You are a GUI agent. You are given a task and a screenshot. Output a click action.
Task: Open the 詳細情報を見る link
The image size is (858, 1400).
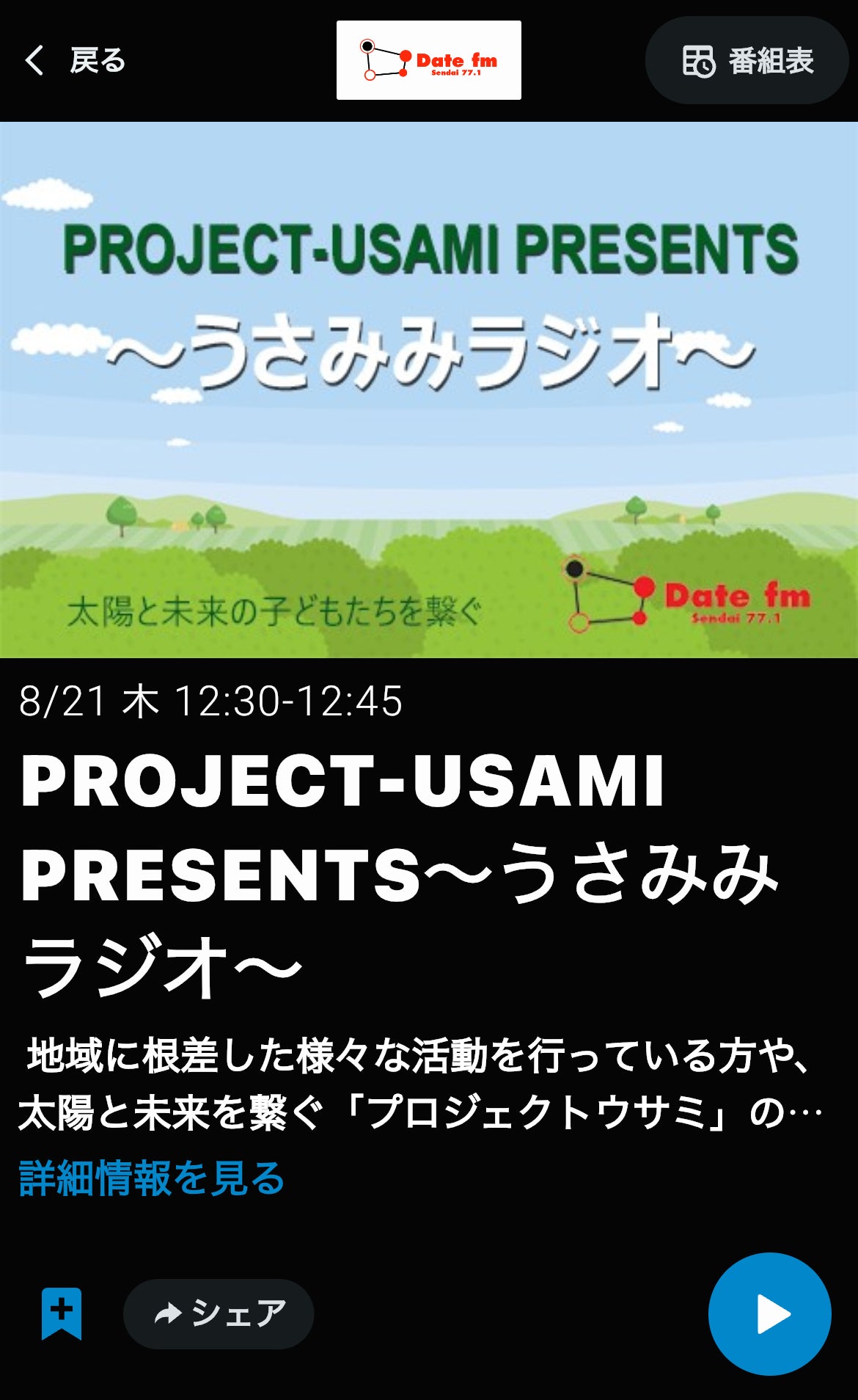point(152,1178)
